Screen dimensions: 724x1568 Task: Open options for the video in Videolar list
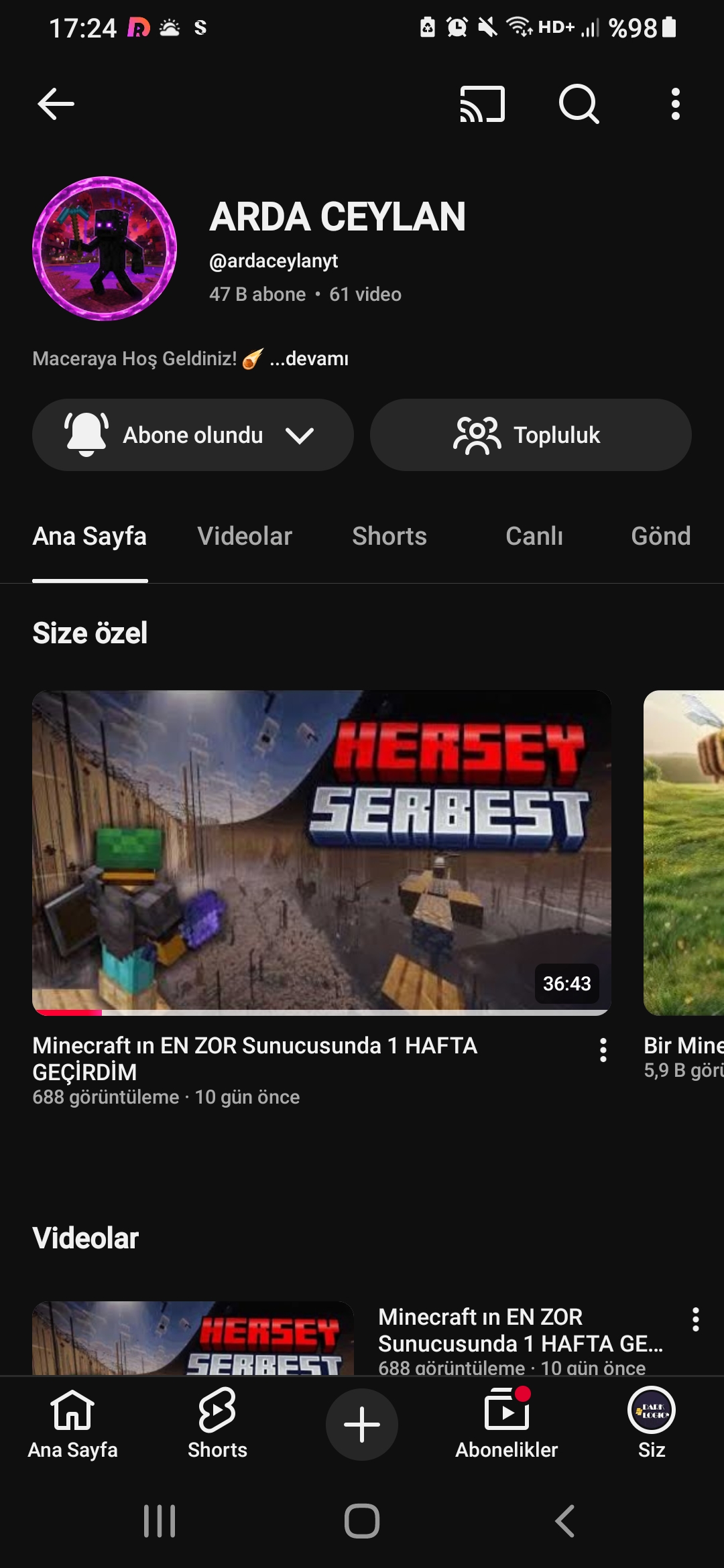click(696, 1319)
